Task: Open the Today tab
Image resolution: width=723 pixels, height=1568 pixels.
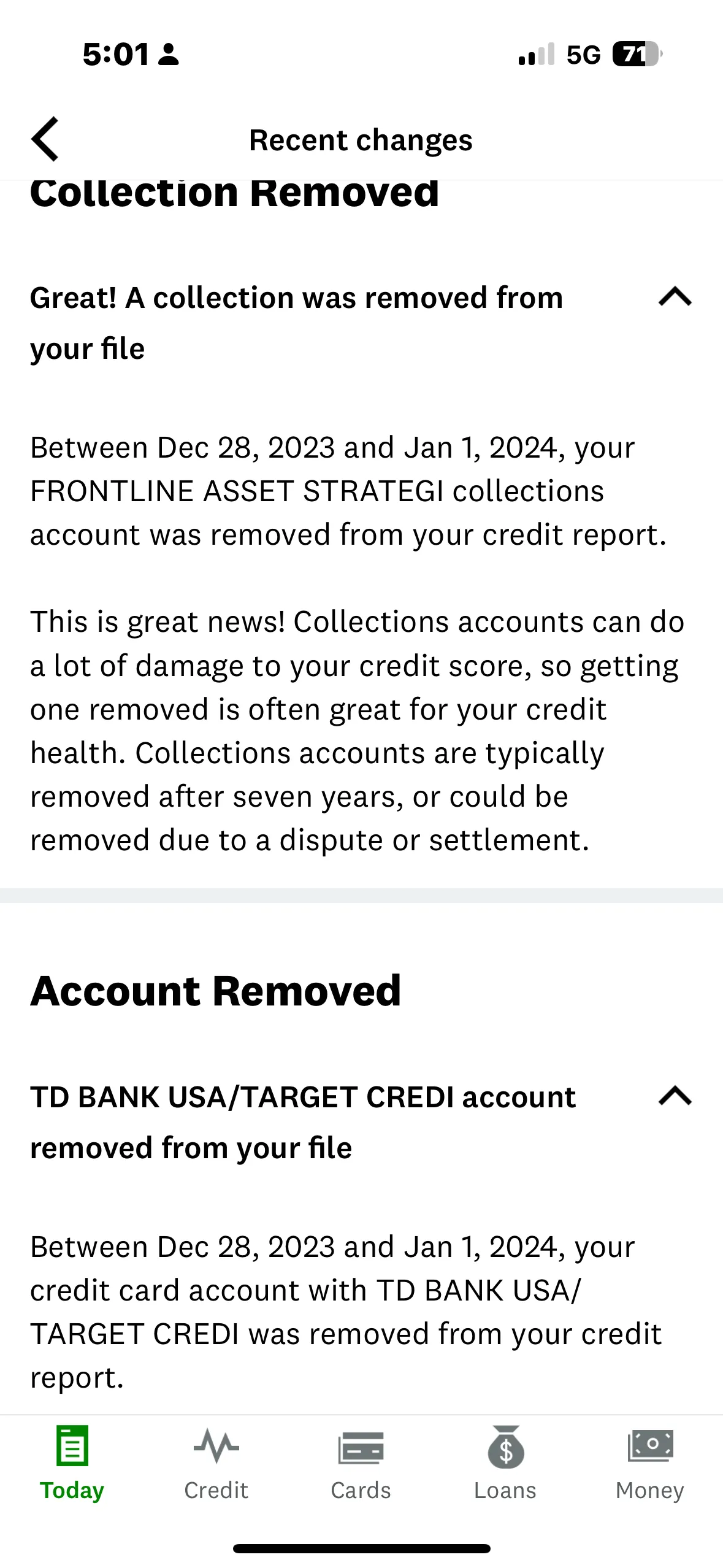Action: click(72, 1463)
